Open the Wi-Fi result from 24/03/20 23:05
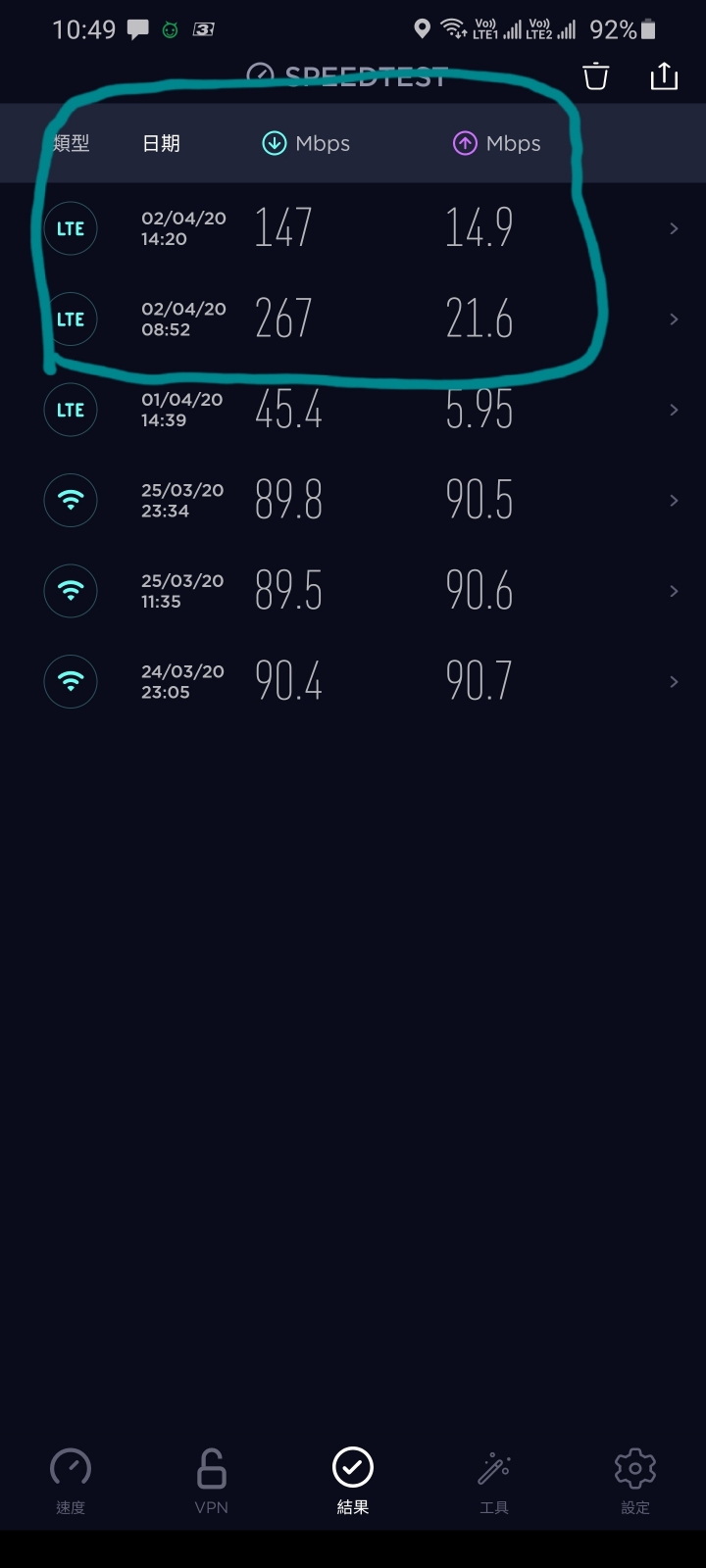 click(x=353, y=681)
